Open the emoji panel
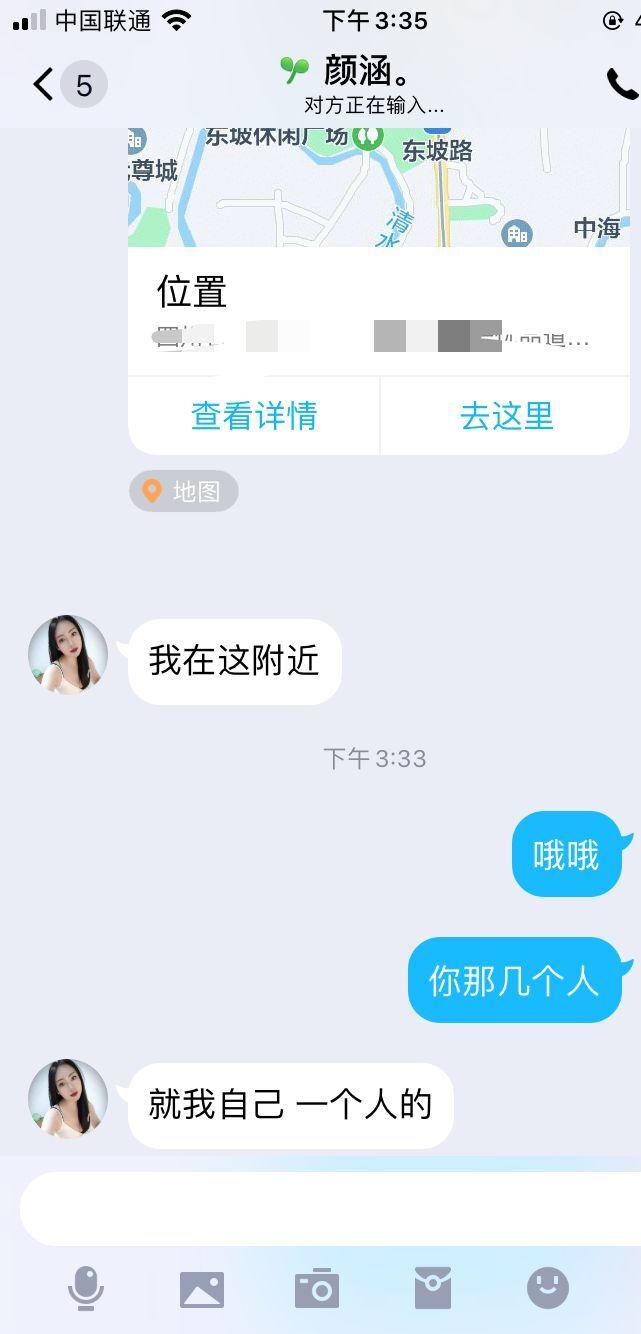 tap(548, 1288)
